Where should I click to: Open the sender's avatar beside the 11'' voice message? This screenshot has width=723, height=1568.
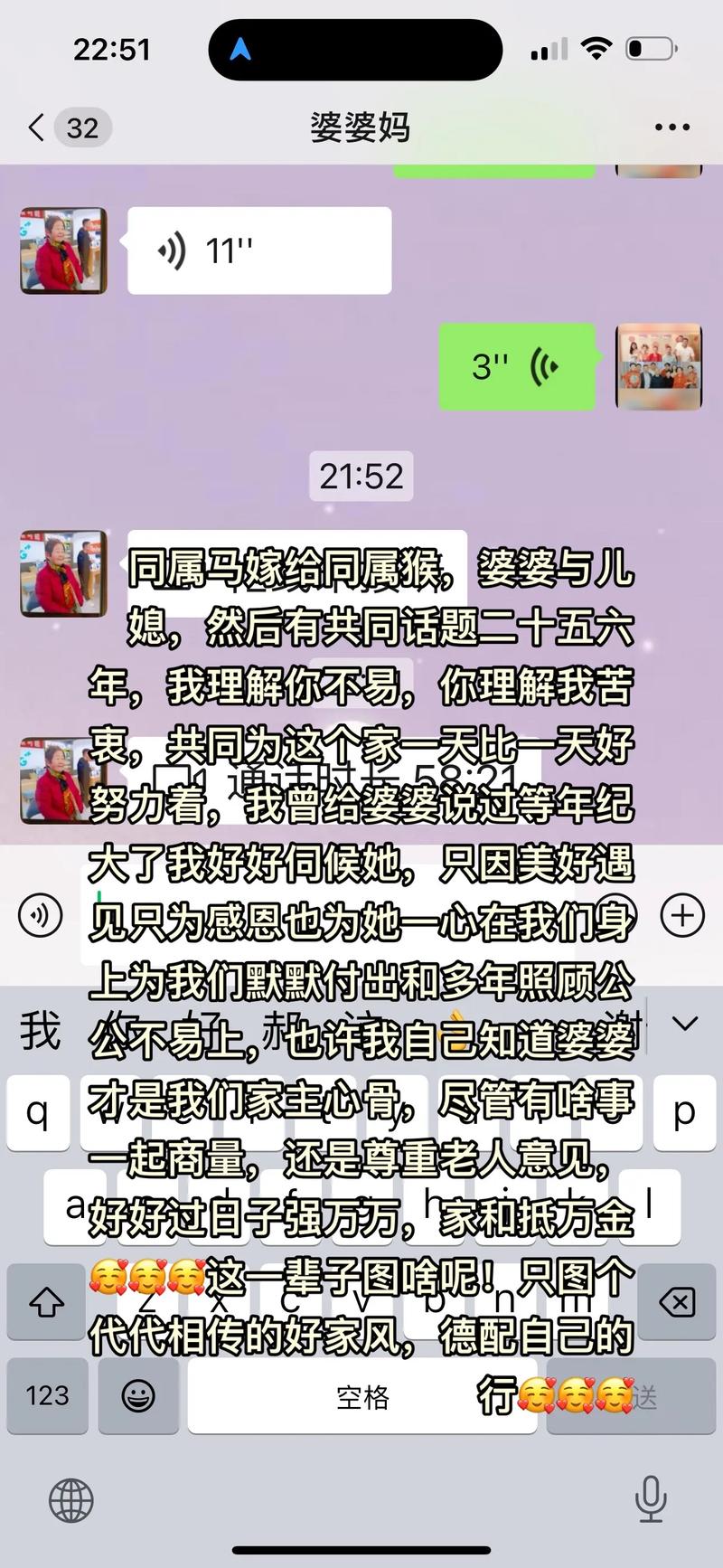[x=63, y=250]
